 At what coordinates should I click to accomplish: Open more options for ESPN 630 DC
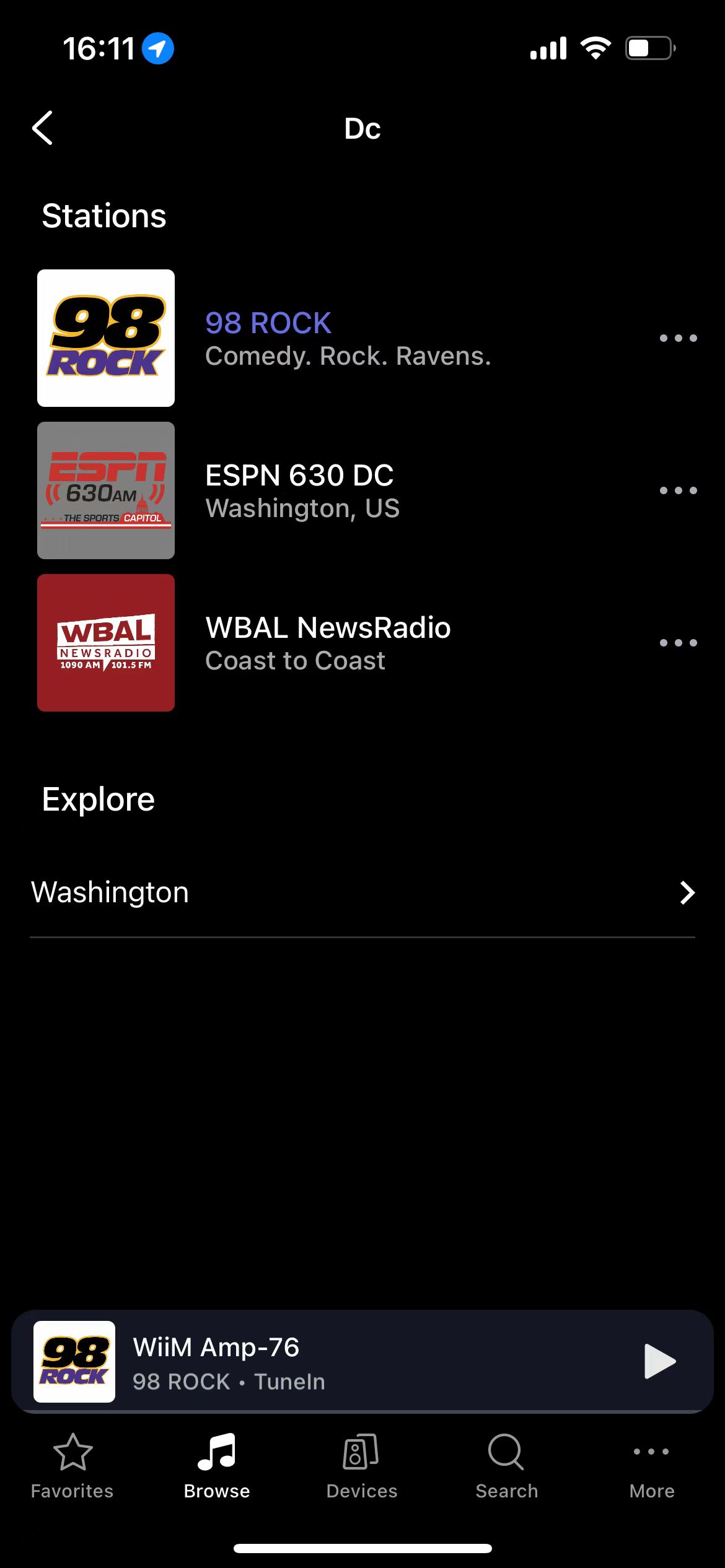coord(678,490)
